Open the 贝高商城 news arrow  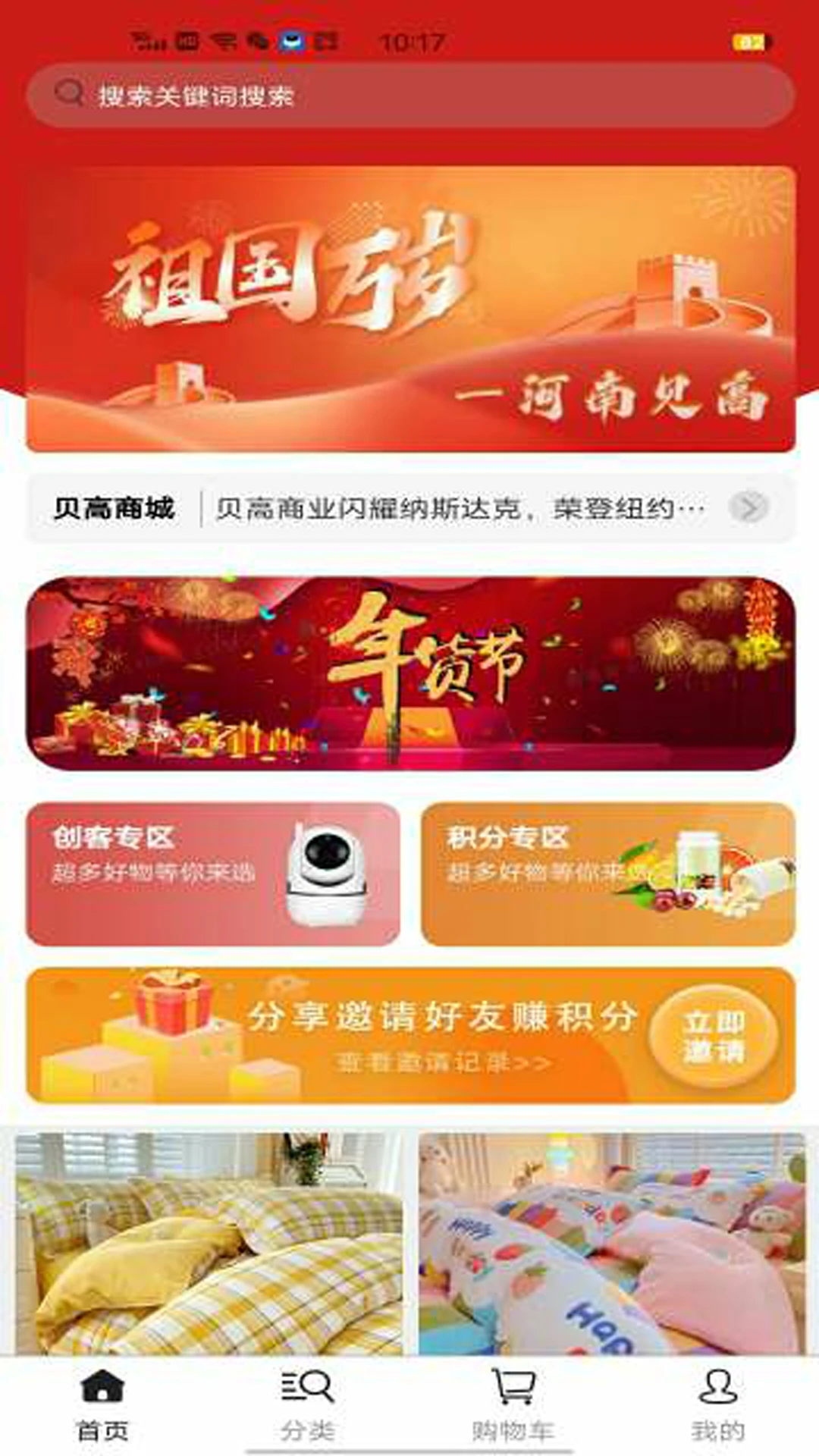click(748, 507)
